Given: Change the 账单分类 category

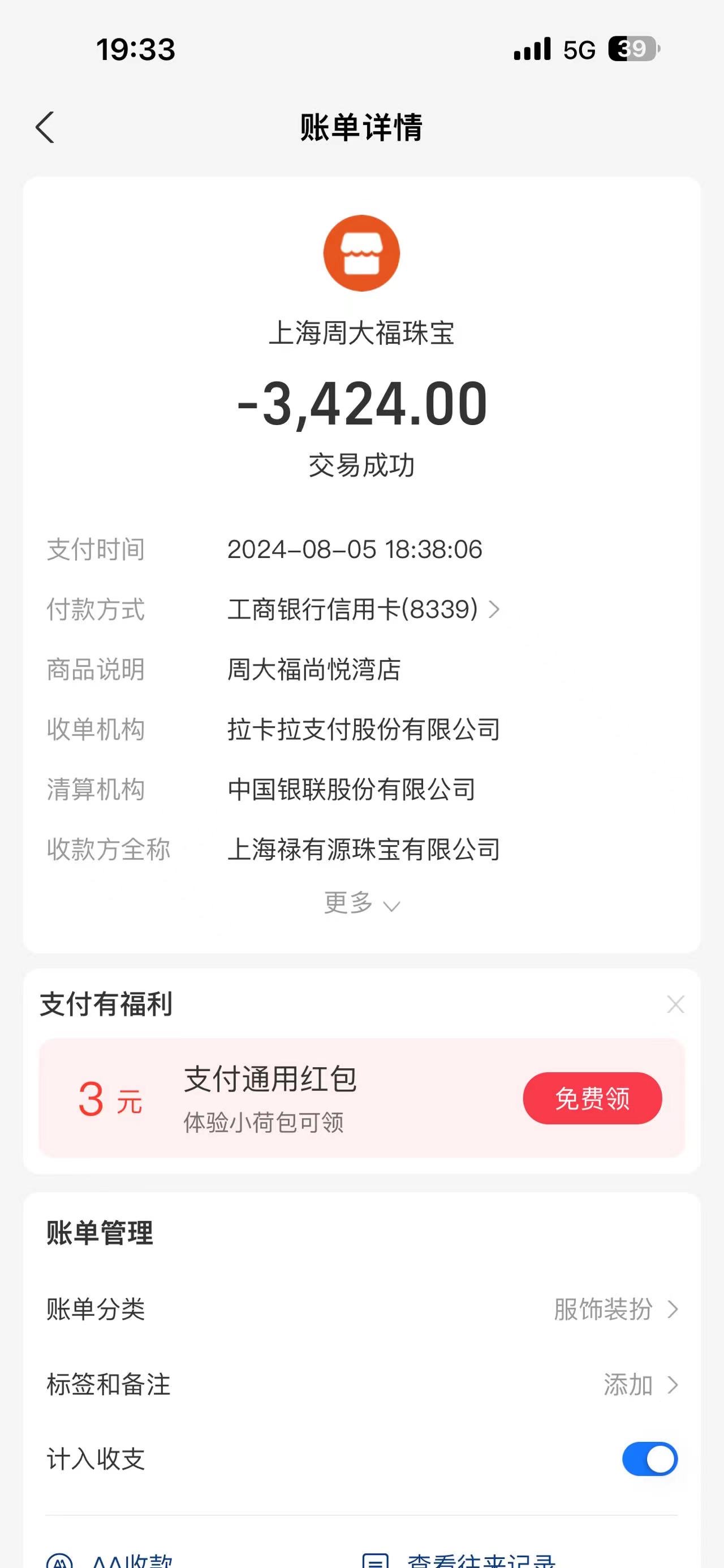Looking at the screenshot, I should [361, 1309].
